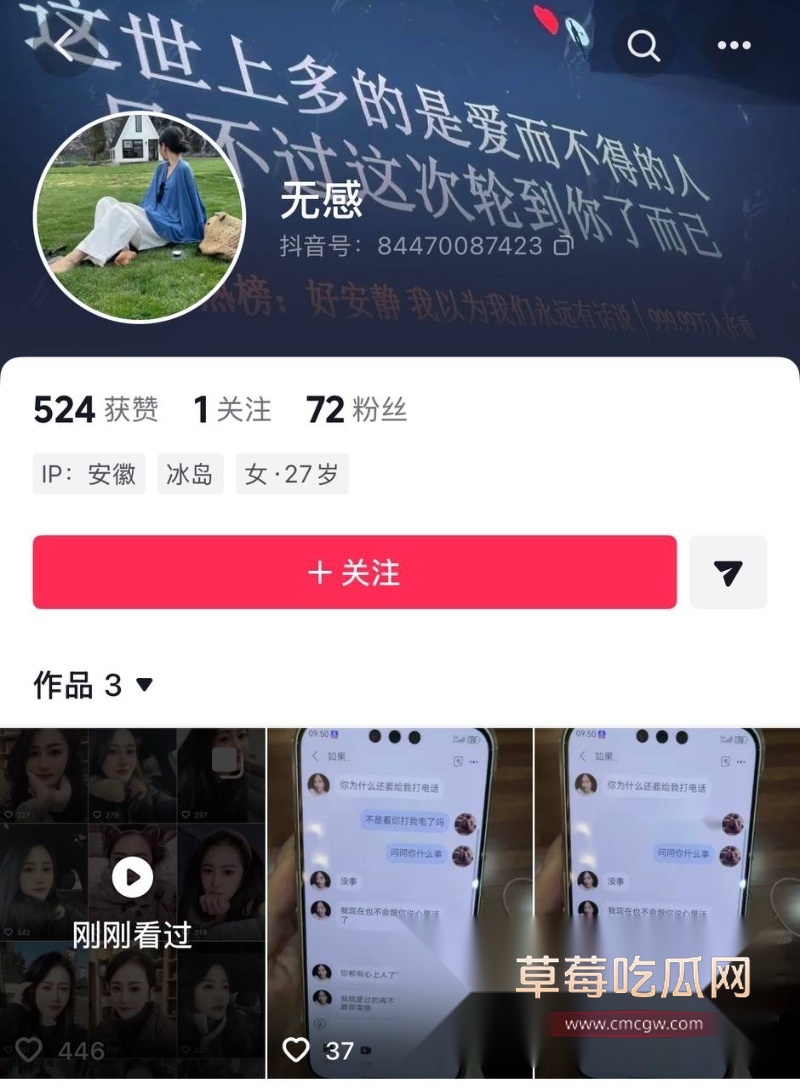Copy the Douyin ID number
The width and height of the screenshot is (800, 1089).
pos(563,246)
